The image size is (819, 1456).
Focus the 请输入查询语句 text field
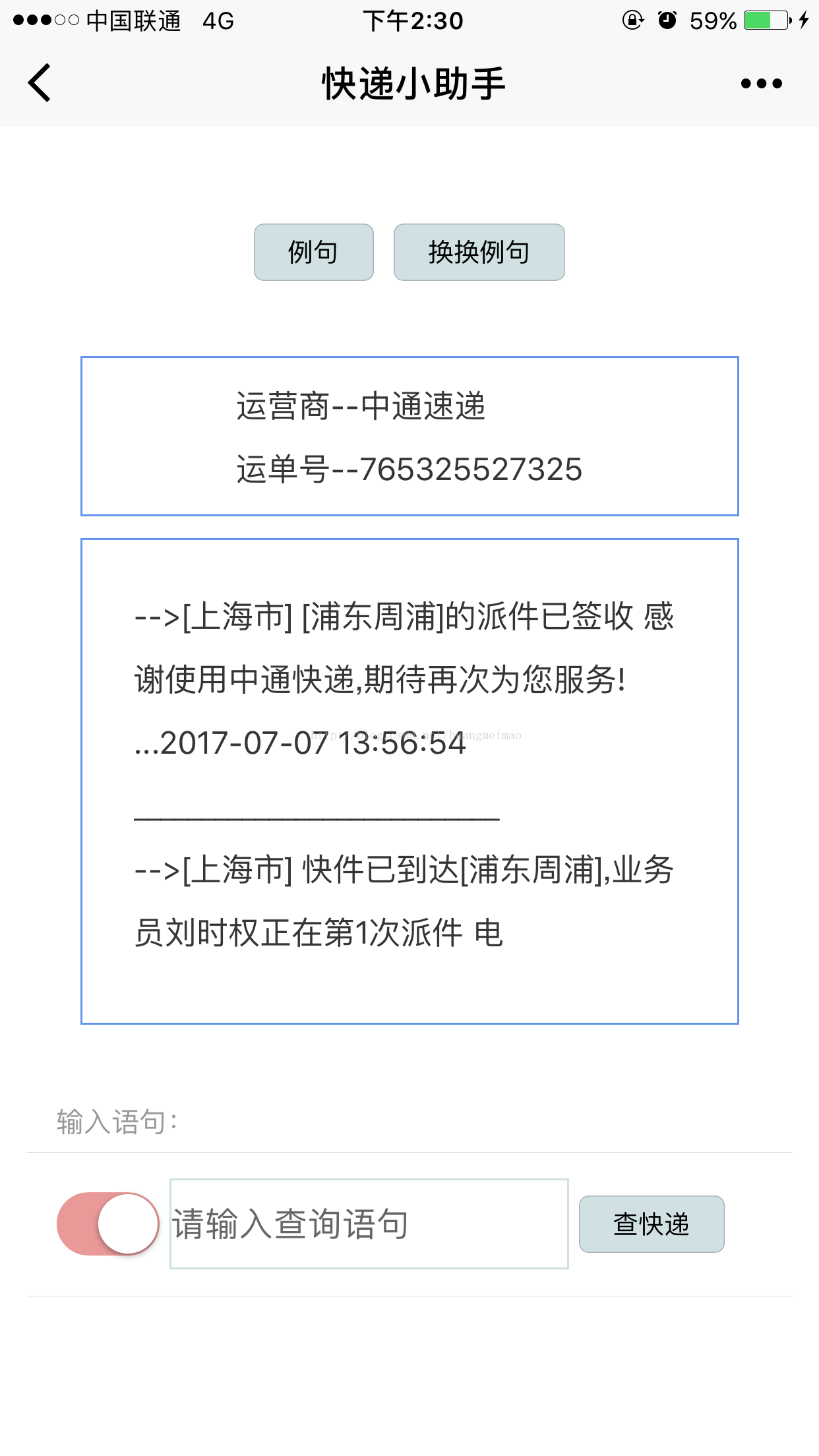[x=369, y=1223]
